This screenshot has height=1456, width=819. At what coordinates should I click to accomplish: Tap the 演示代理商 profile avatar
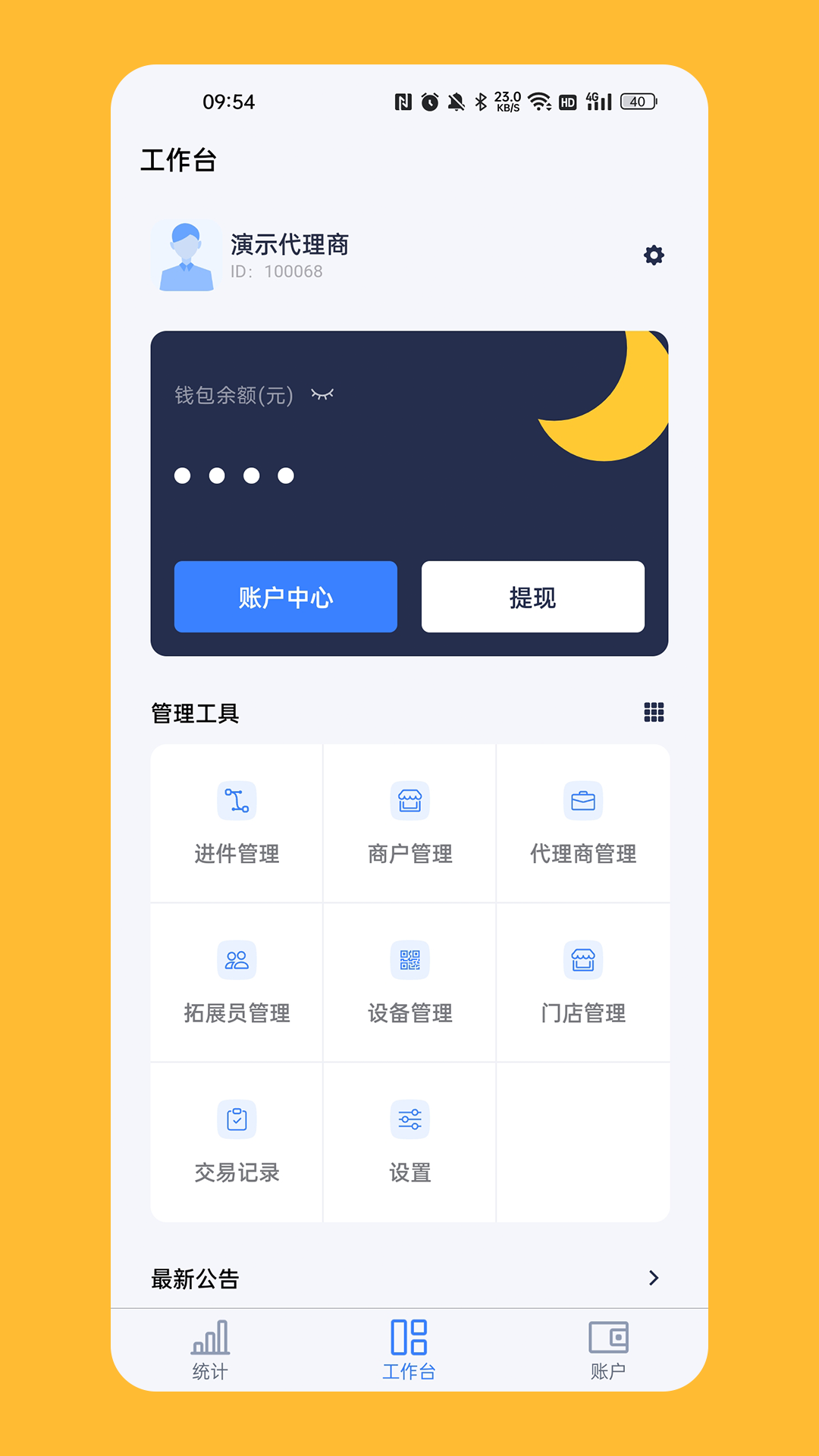tap(187, 257)
